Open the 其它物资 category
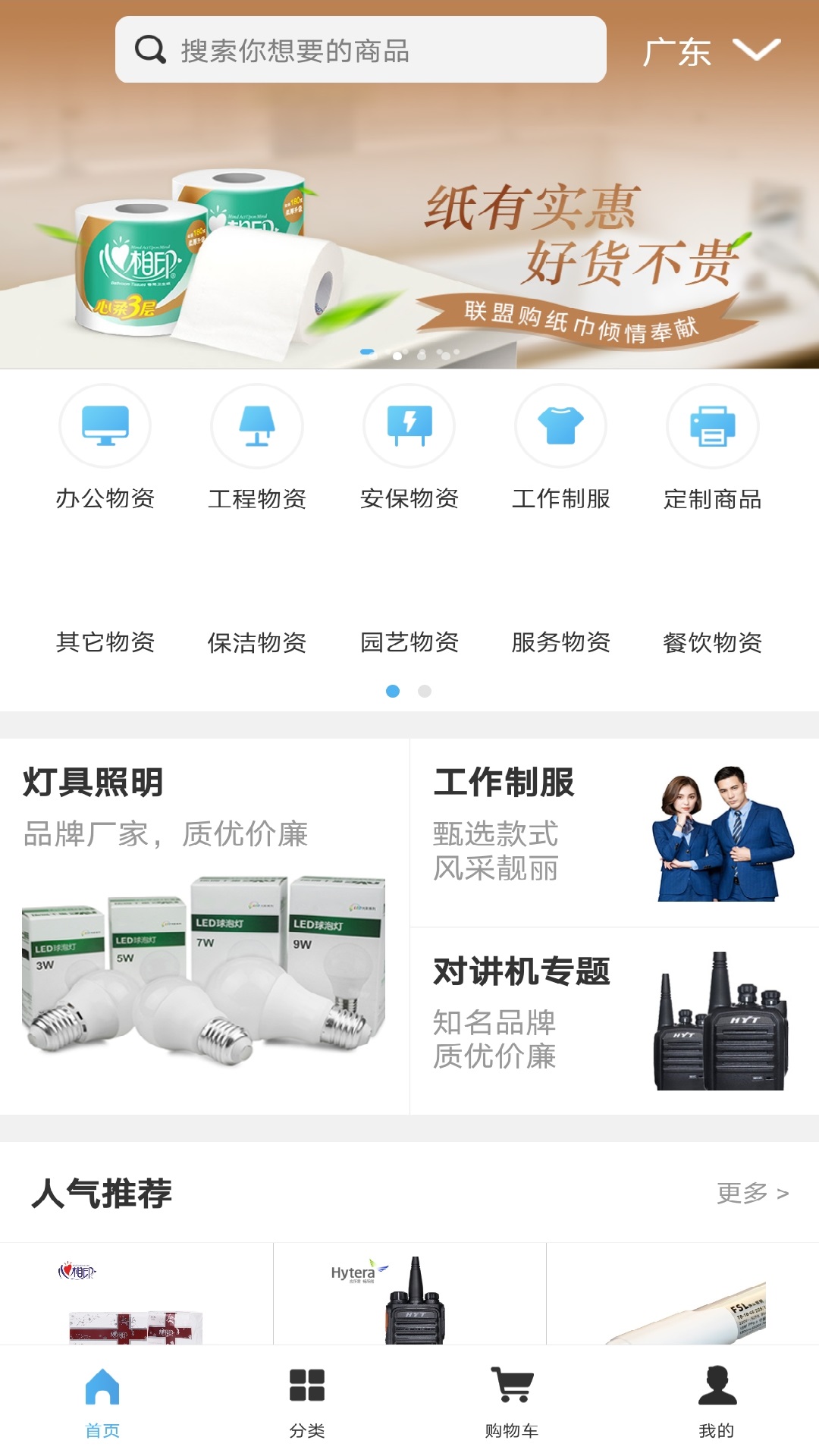 [x=105, y=642]
